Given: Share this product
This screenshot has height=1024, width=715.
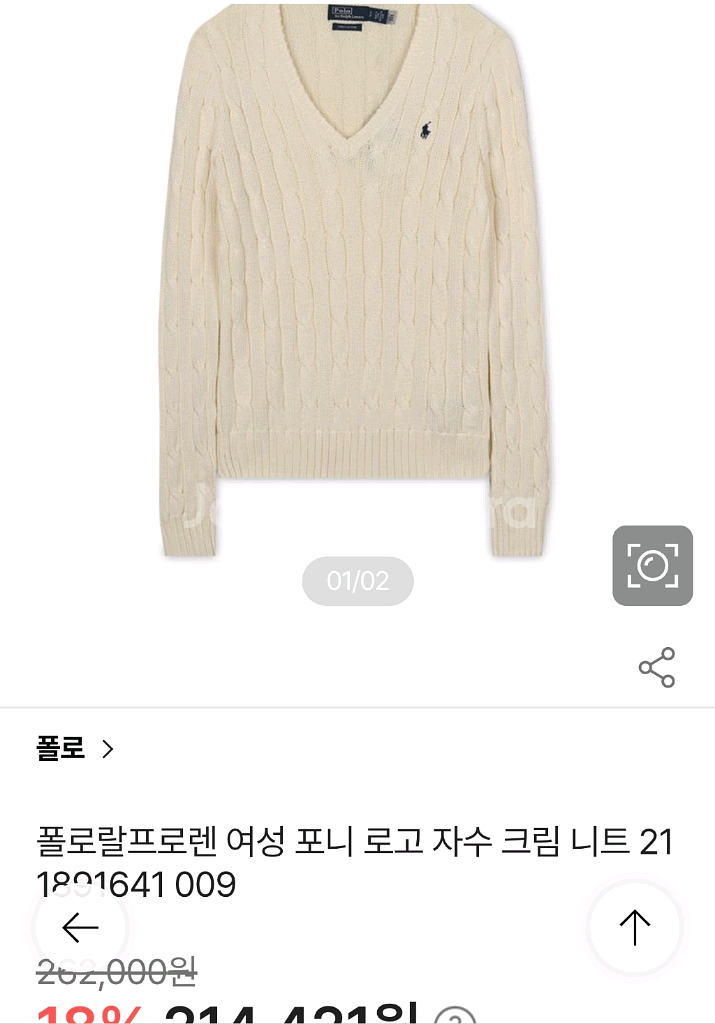Looking at the screenshot, I should click(657, 668).
